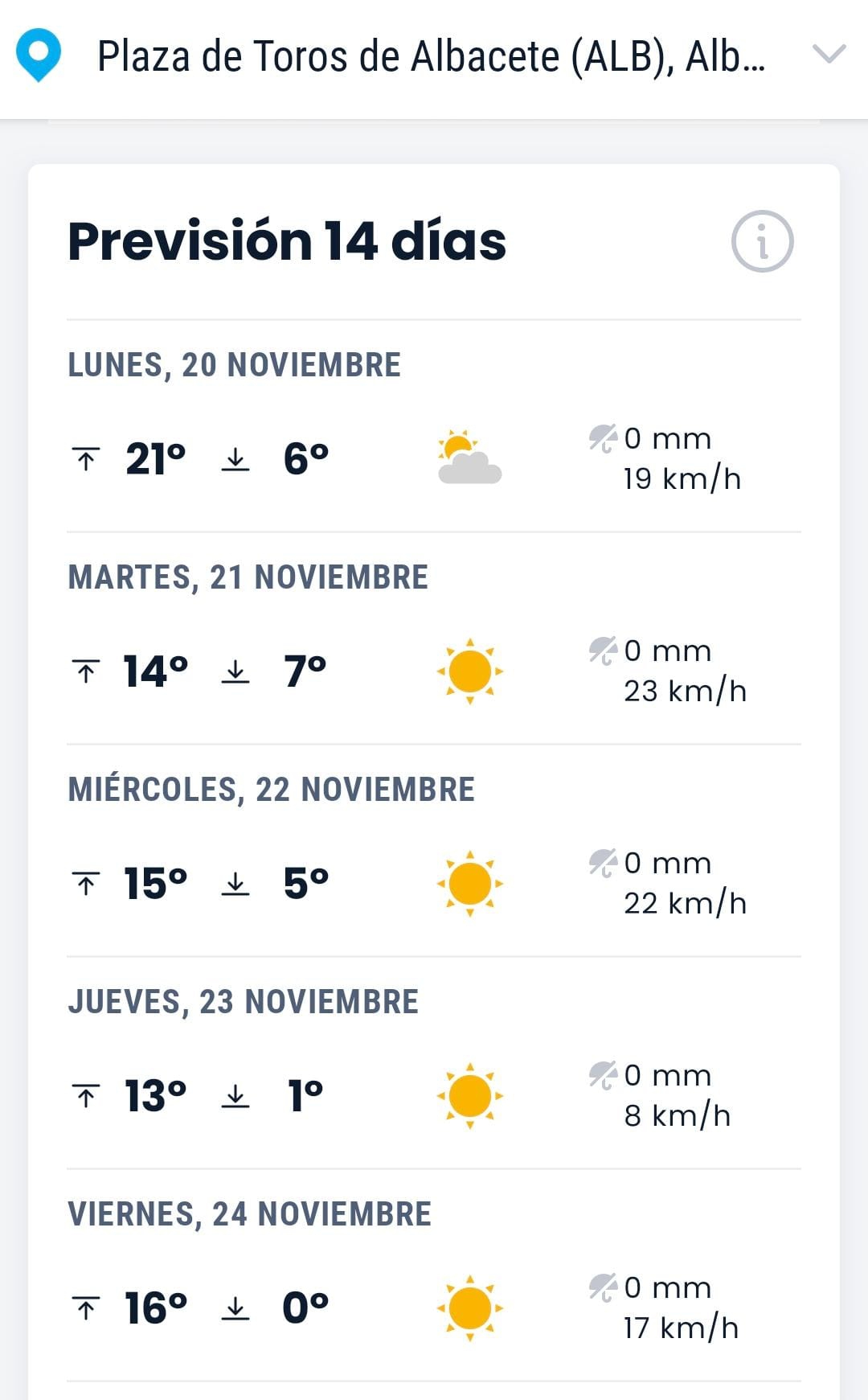Expand the Plaza de Toros de Albacete location dropdown
The image size is (868, 1400).
tap(829, 54)
